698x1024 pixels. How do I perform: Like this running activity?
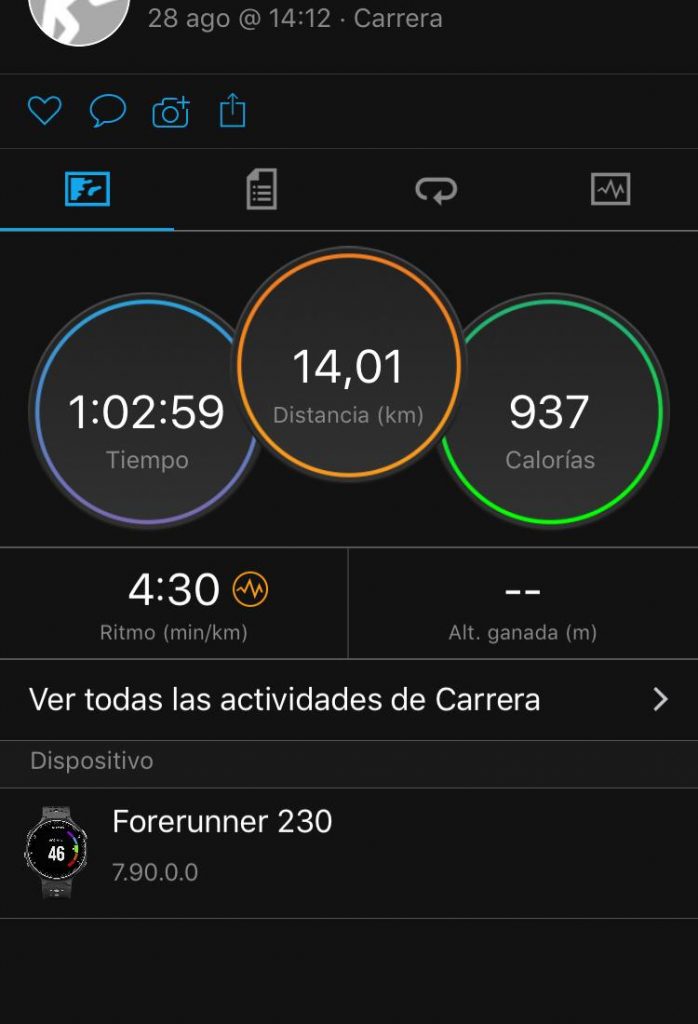coord(44,111)
